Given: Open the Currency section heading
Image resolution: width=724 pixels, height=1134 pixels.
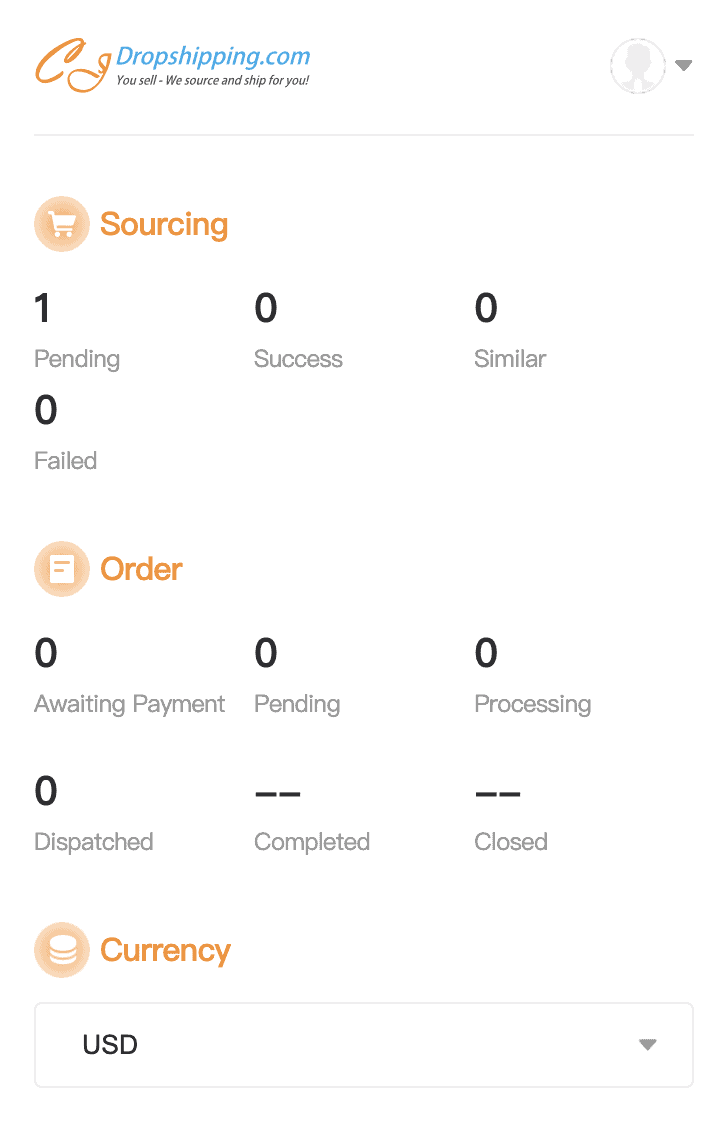Looking at the screenshot, I should (165, 950).
